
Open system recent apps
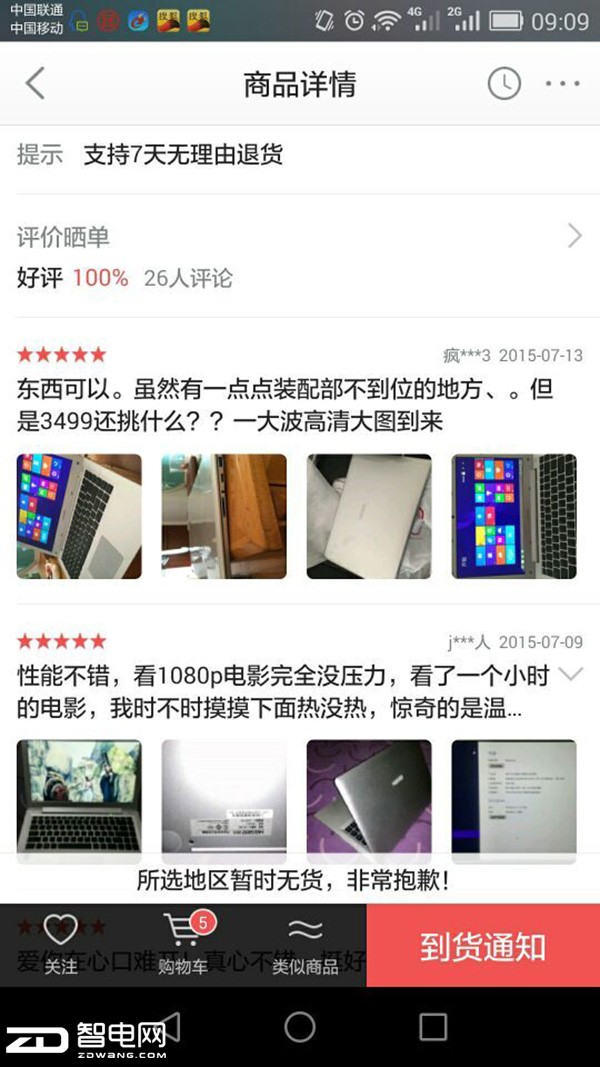coord(433,1027)
